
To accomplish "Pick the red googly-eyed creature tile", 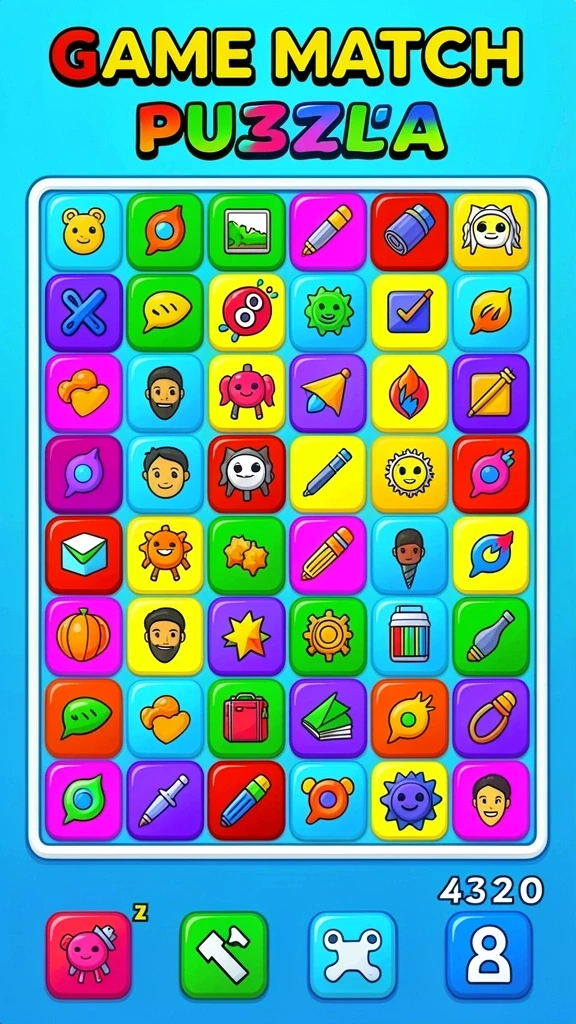I will point(247,312).
